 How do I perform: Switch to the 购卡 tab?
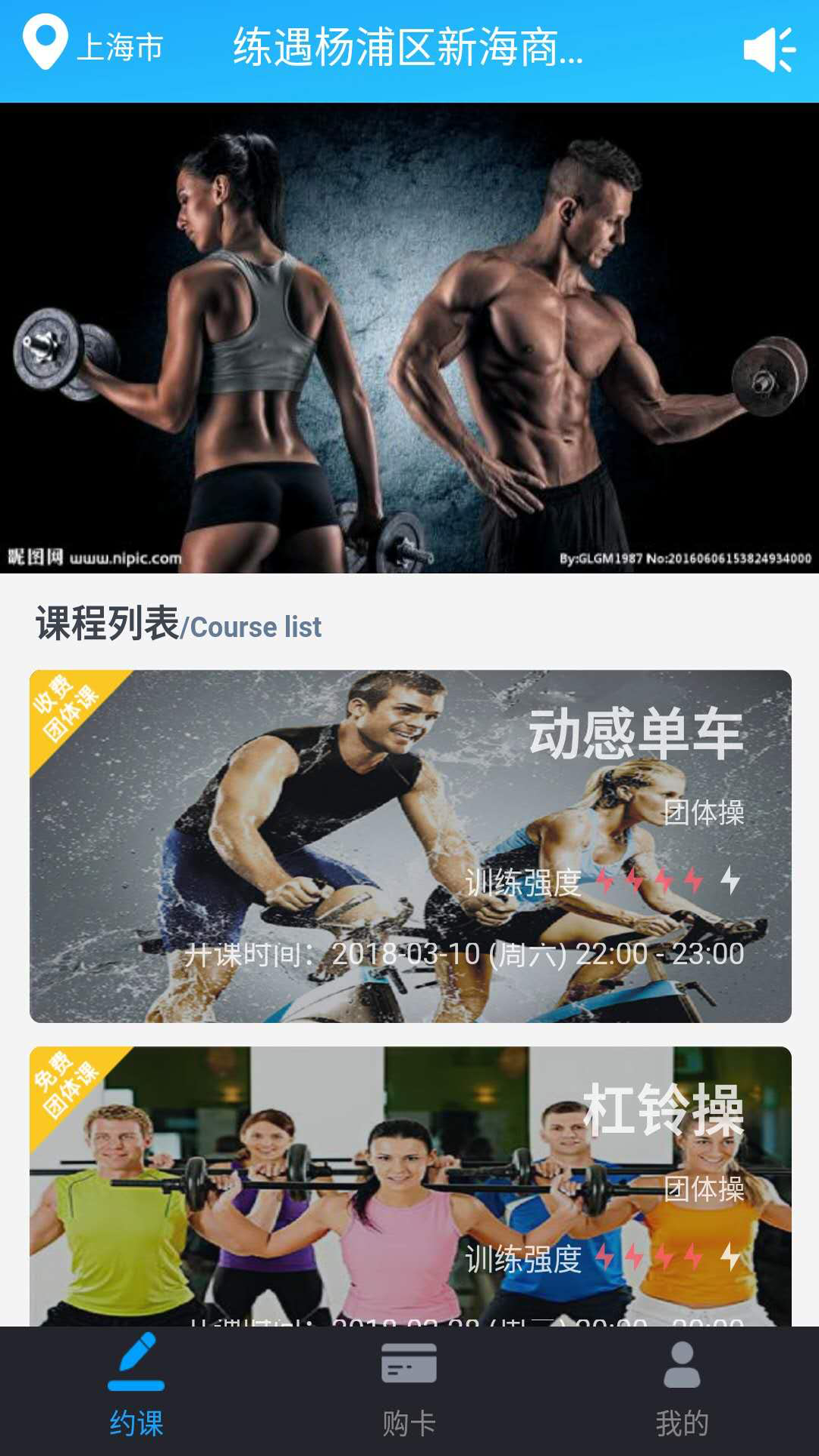[x=409, y=1390]
